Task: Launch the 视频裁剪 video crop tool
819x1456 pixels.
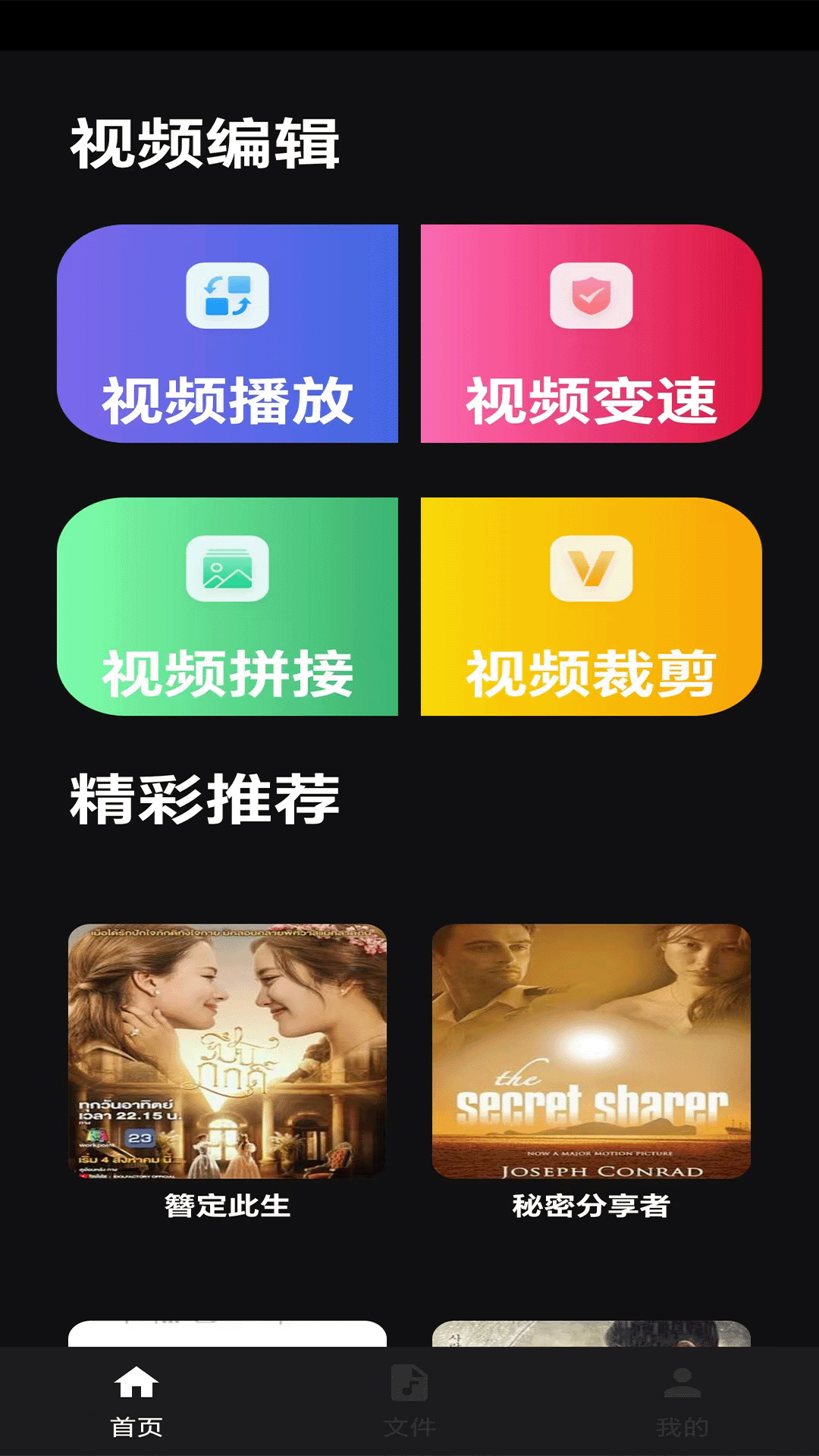Action: 591,607
